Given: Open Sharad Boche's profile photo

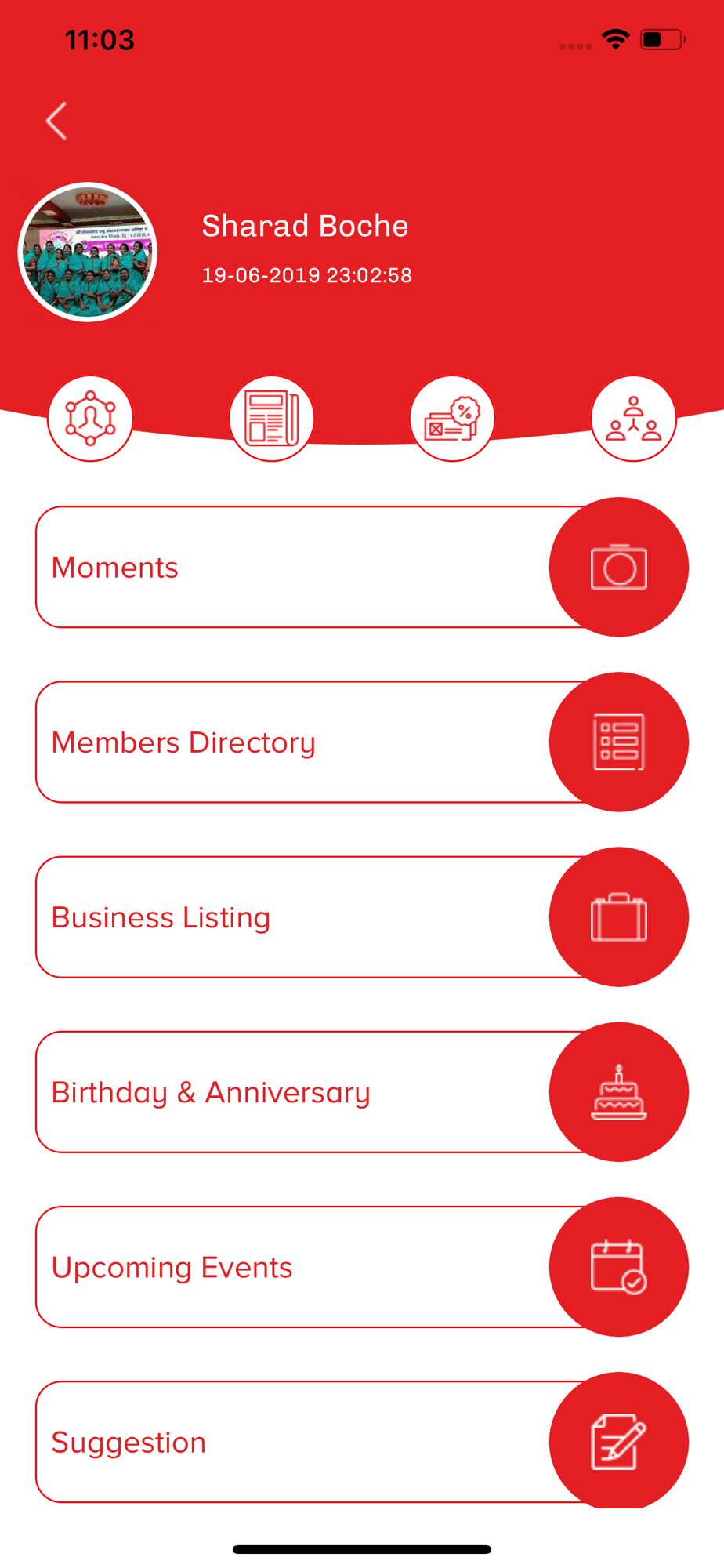Looking at the screenshot, I should (x=88, y=252).
